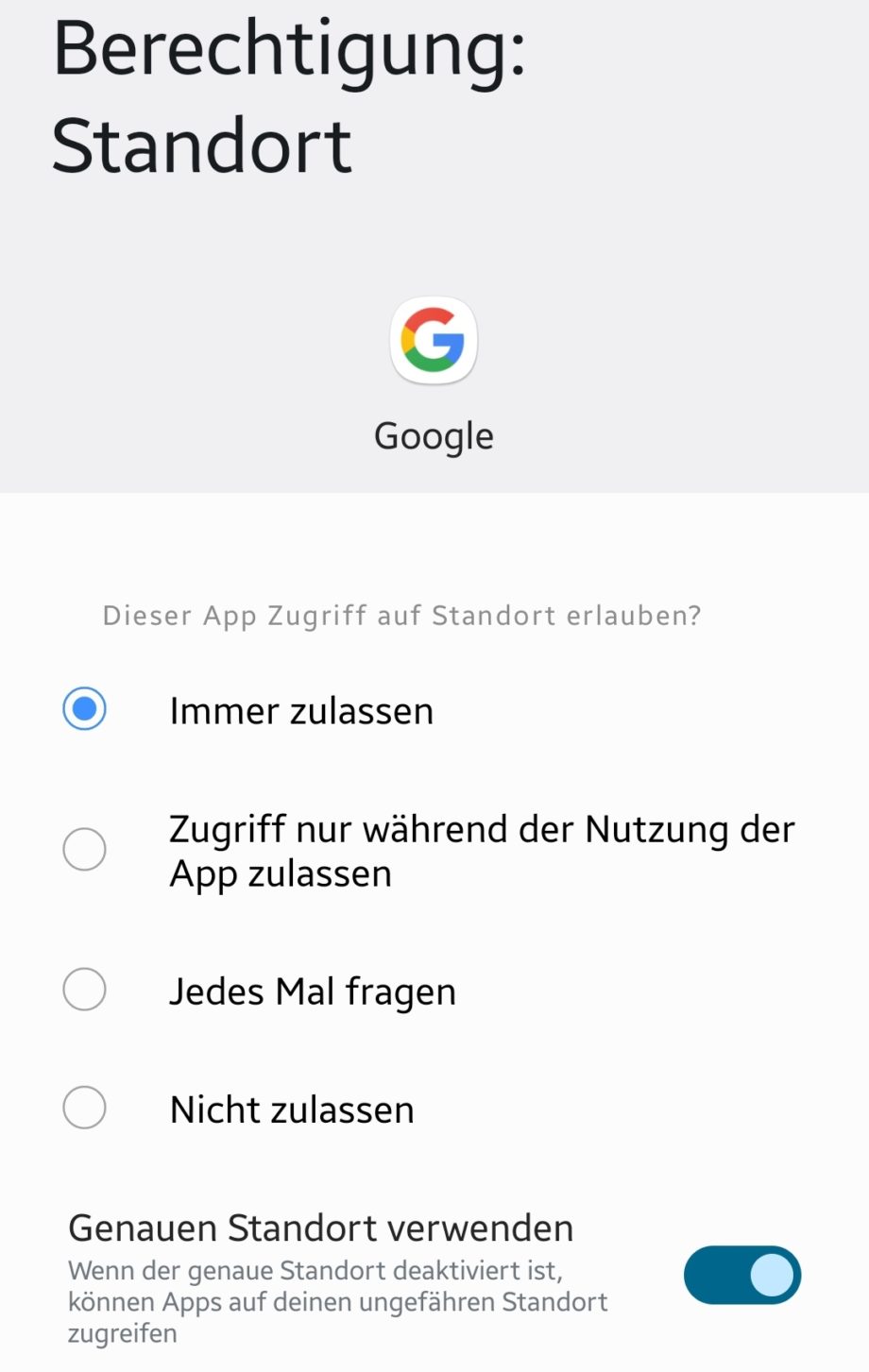The height and width of the screenshot is (1372, 869).
Task: Tap the empty circle next to "Jedes Mal fragen"
Action: coord(83,990)
